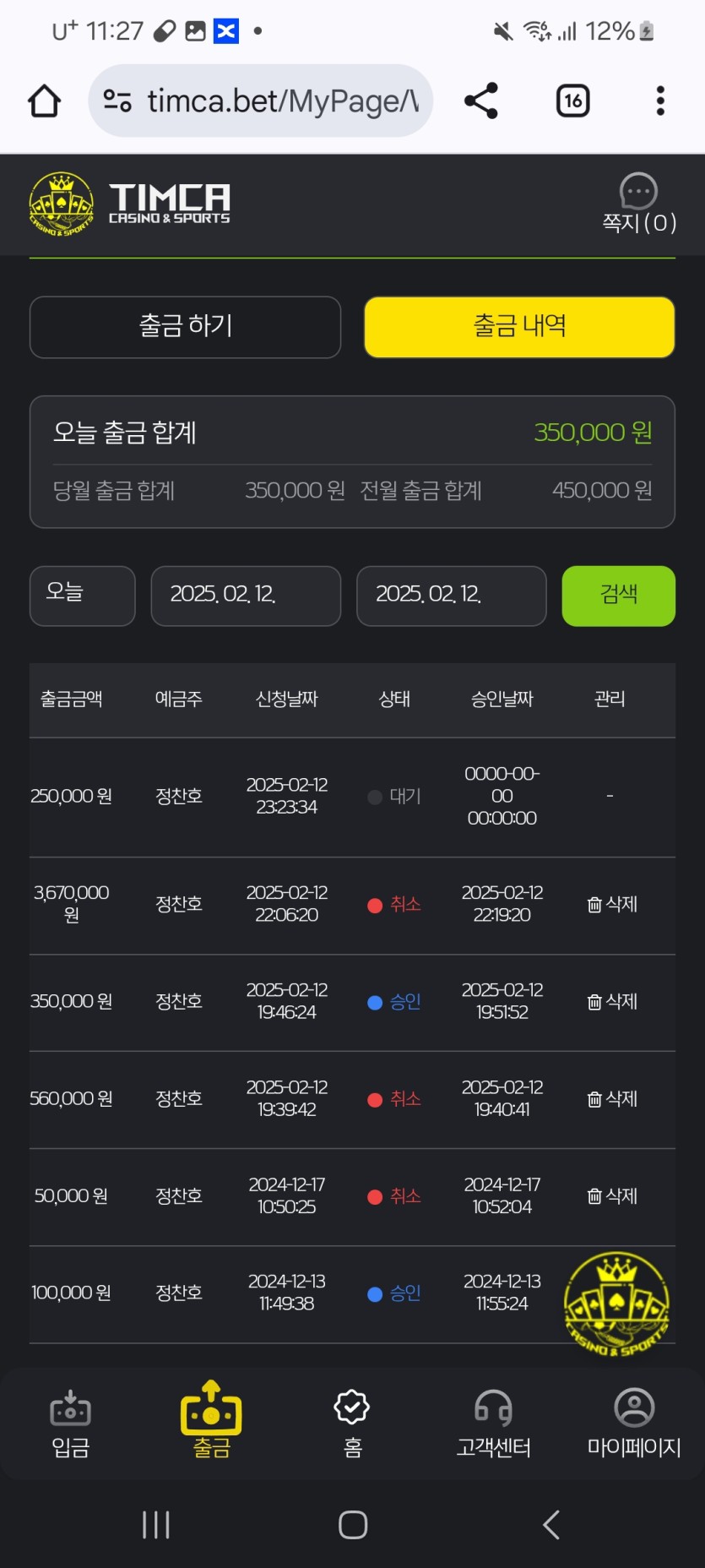Viewport: 705px width, 1568px height.
Task: Share this page
Action: pyautogui.click(x=481, y=101)
